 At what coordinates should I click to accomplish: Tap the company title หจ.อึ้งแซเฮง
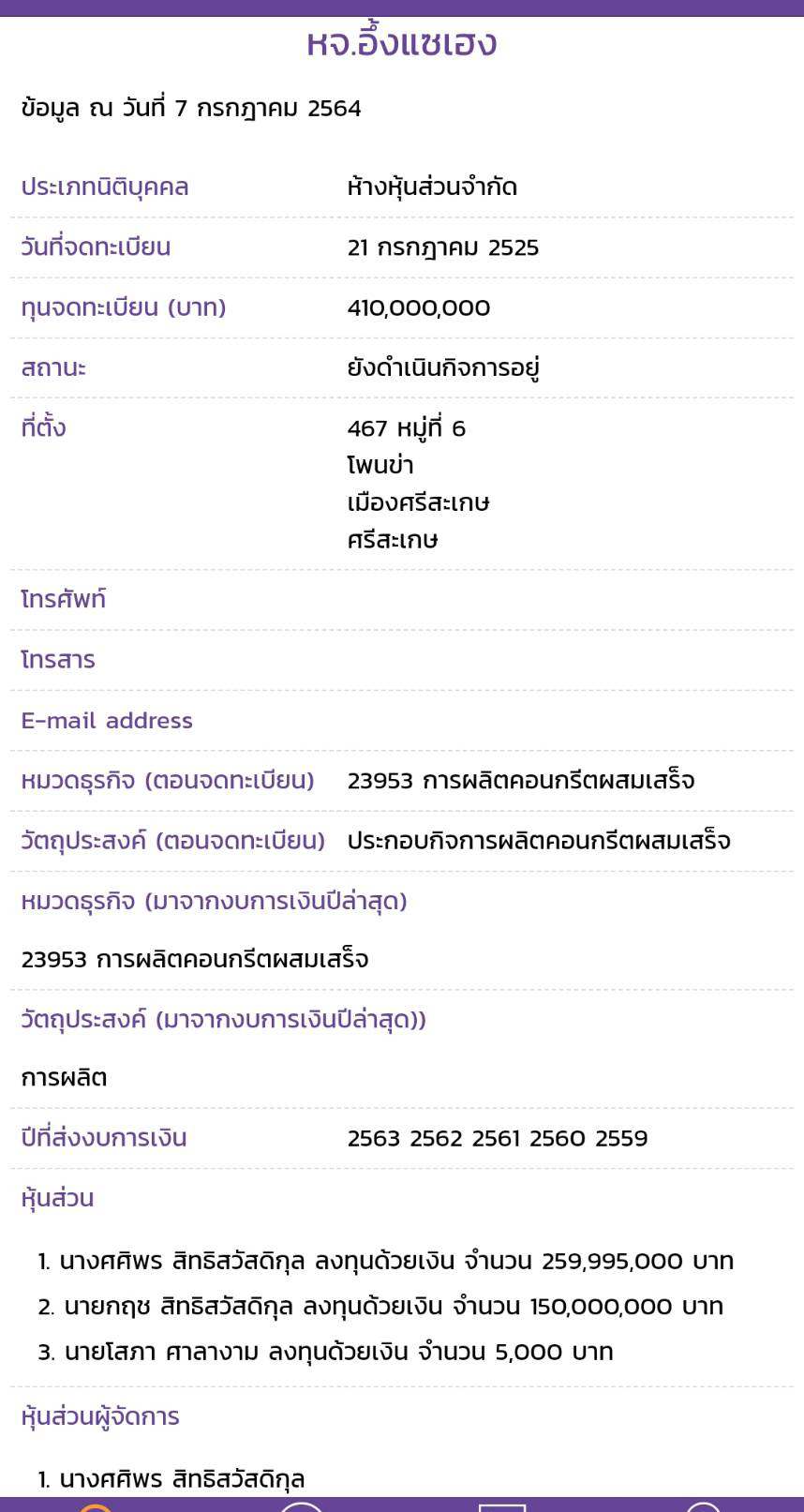coord(402,41)
